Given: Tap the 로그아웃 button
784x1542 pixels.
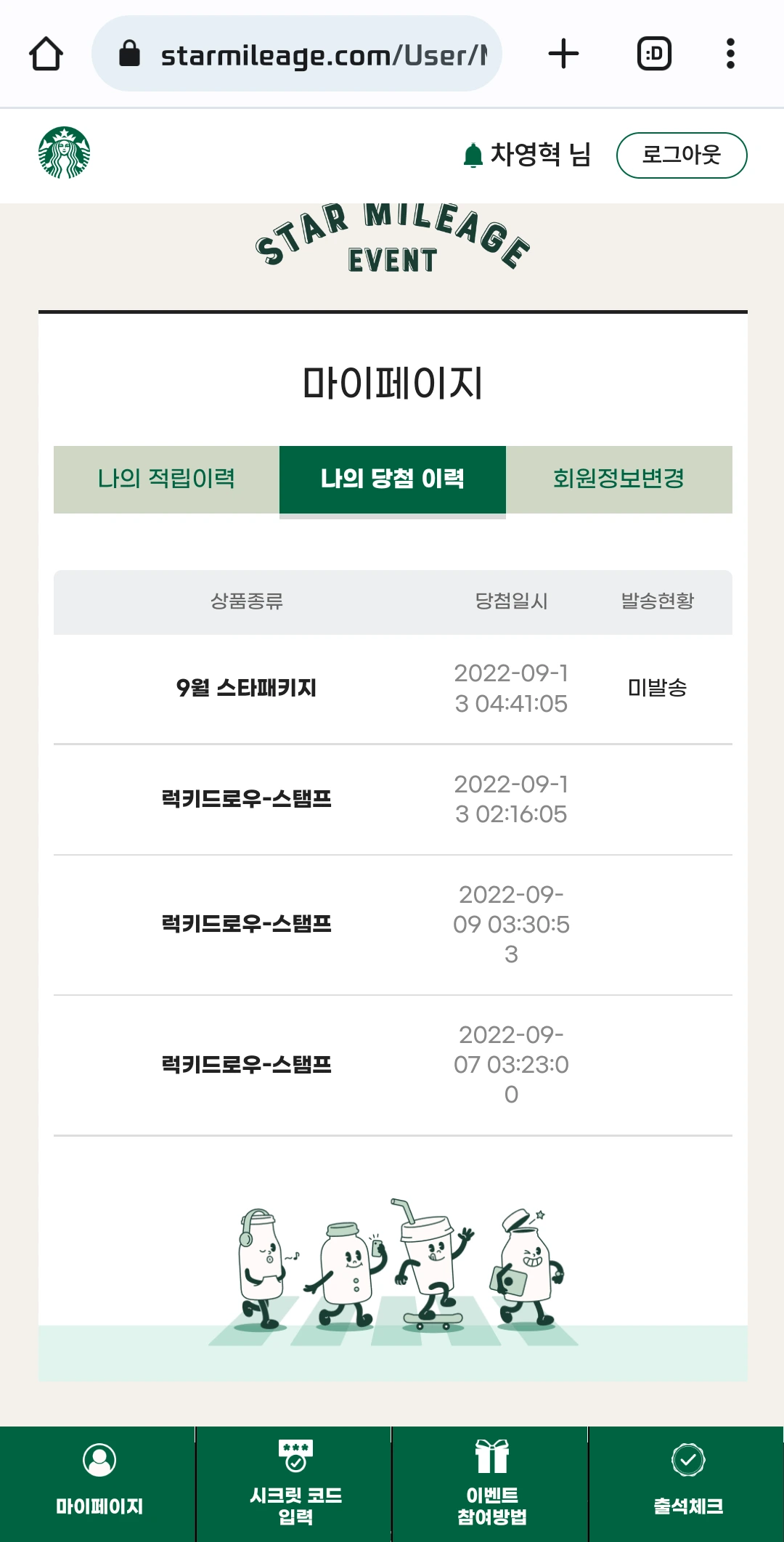Looking at the screenshot, I should (x=681, y=155).
